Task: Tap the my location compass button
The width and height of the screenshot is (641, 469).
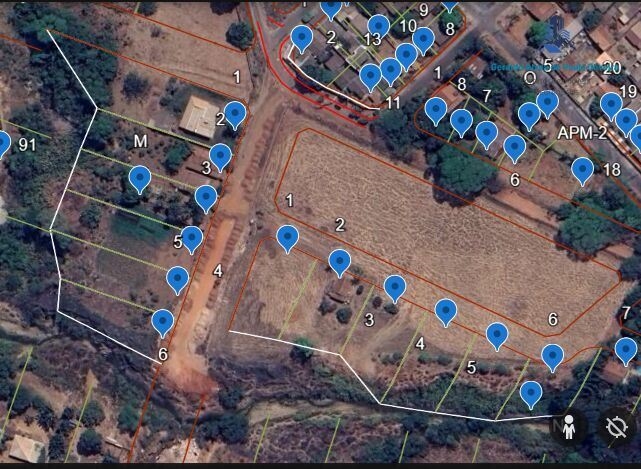Action: click(617, 428)
